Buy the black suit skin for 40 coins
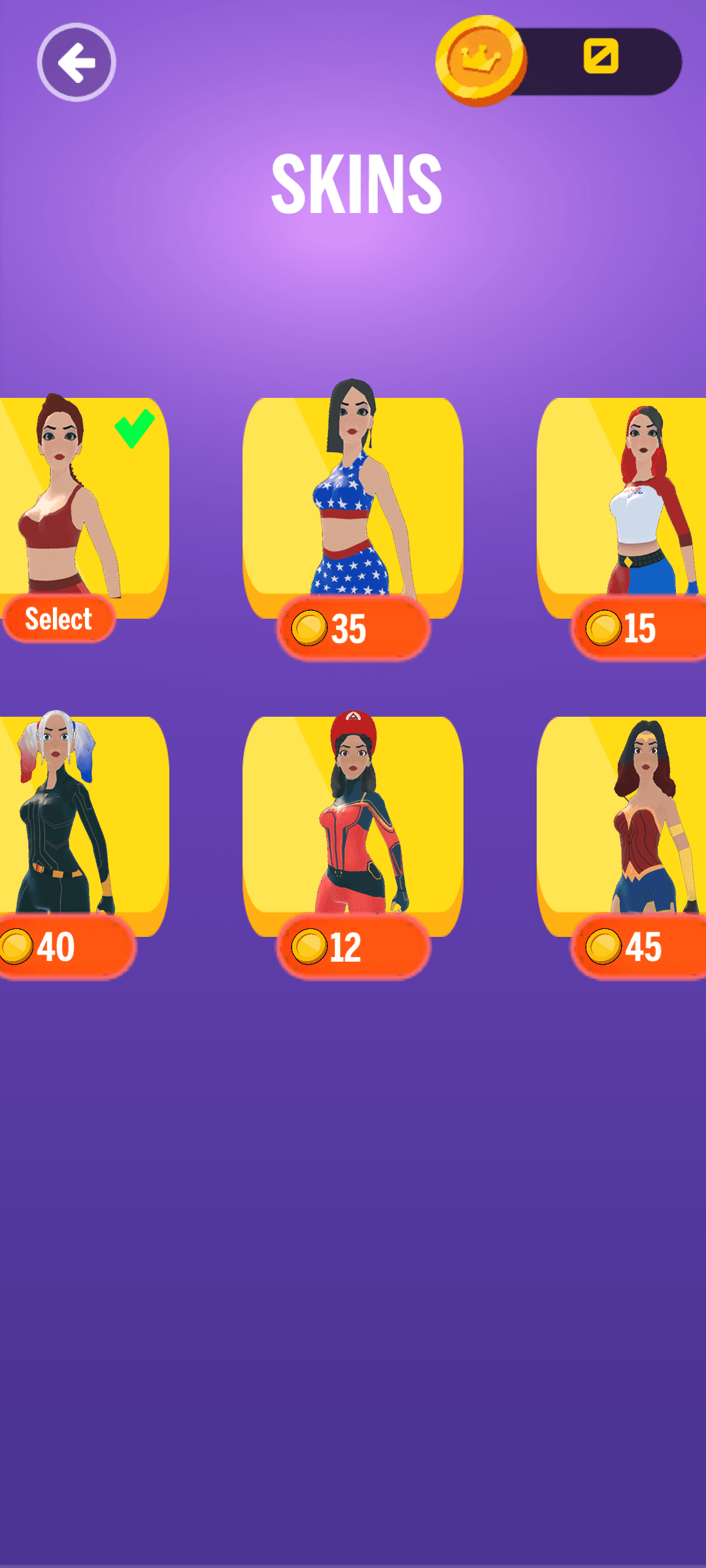706x1568 pixels. pyautogui.click(x=65, y=947)
